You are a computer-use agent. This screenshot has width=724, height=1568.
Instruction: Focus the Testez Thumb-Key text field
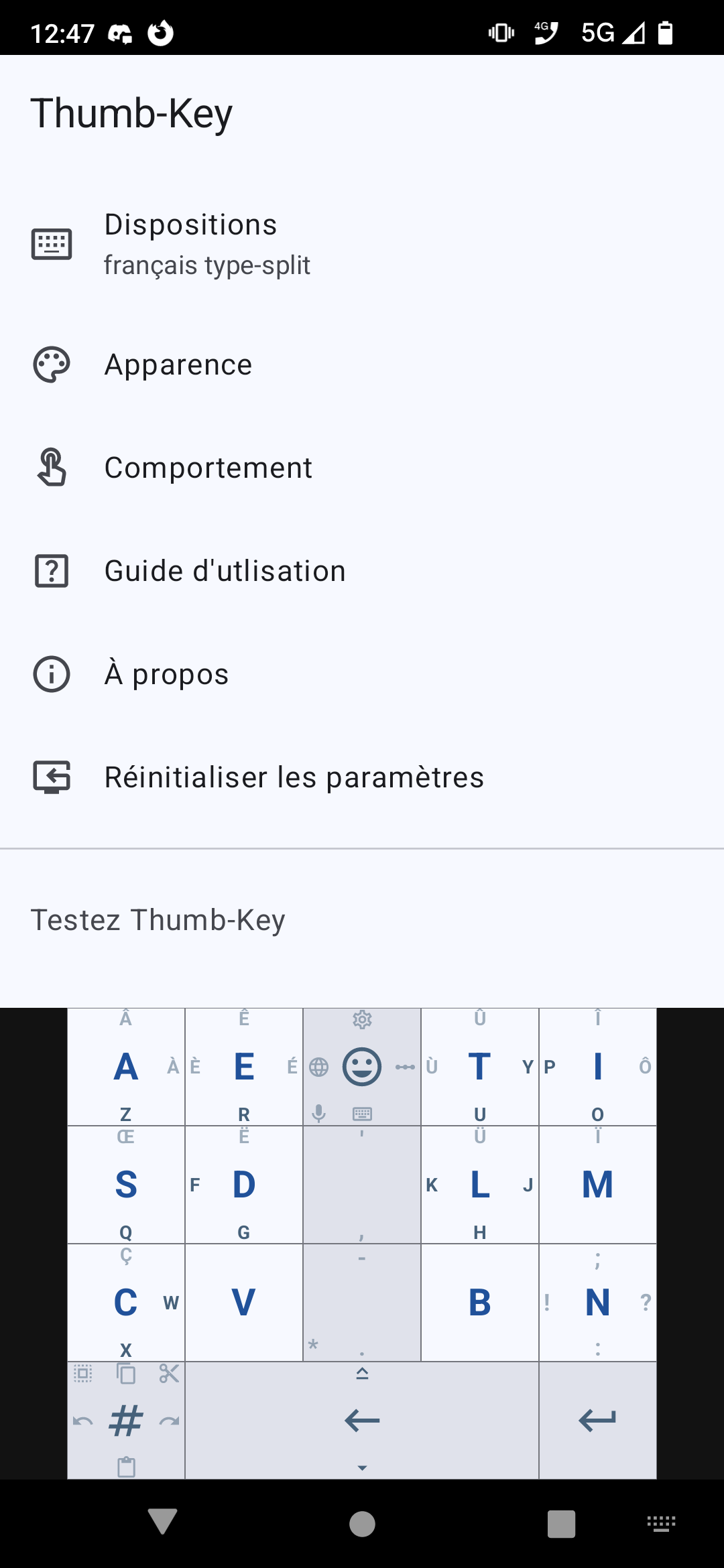362,920
